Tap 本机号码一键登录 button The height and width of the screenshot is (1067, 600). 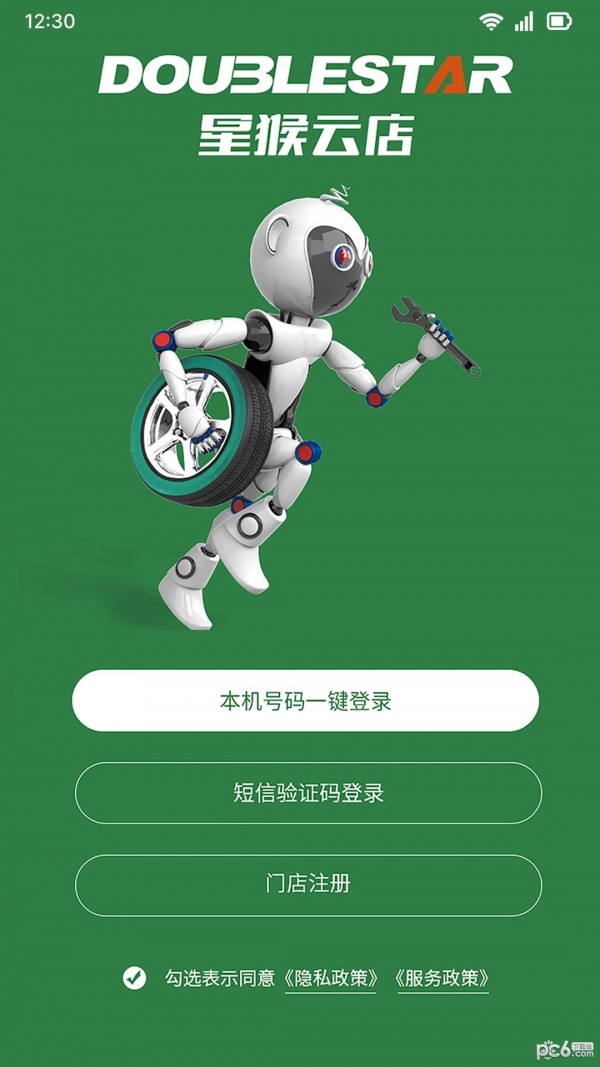[x=305, y=701]
